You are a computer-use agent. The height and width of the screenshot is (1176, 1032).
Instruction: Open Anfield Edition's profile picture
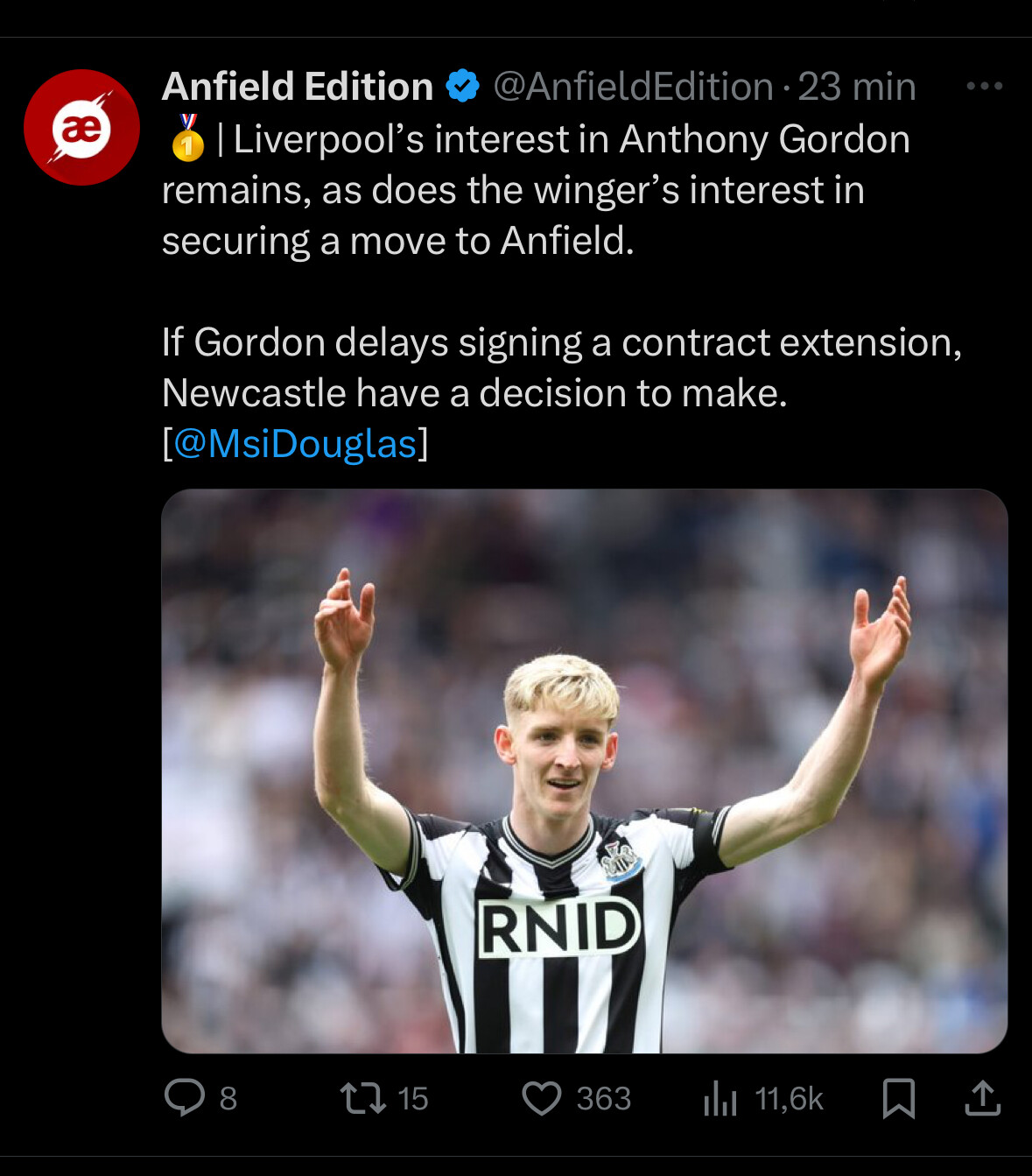pos(81,128)
